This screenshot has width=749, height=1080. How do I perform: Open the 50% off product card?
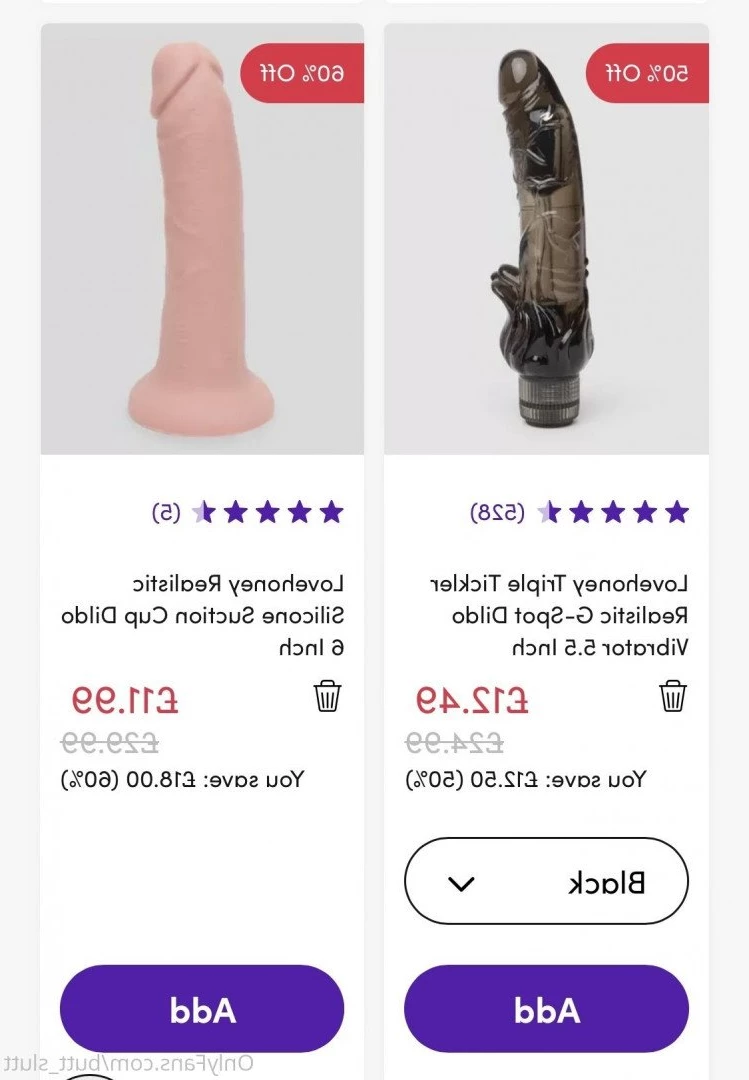[x=546, y=240]
